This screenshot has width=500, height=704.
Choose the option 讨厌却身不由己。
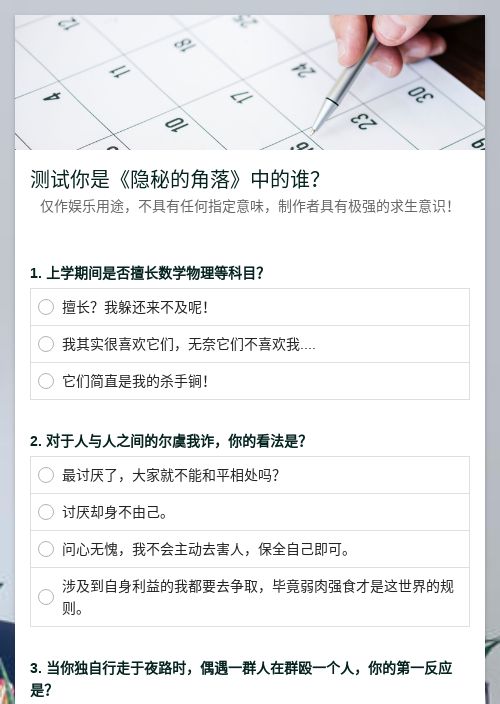click(250, 512)
